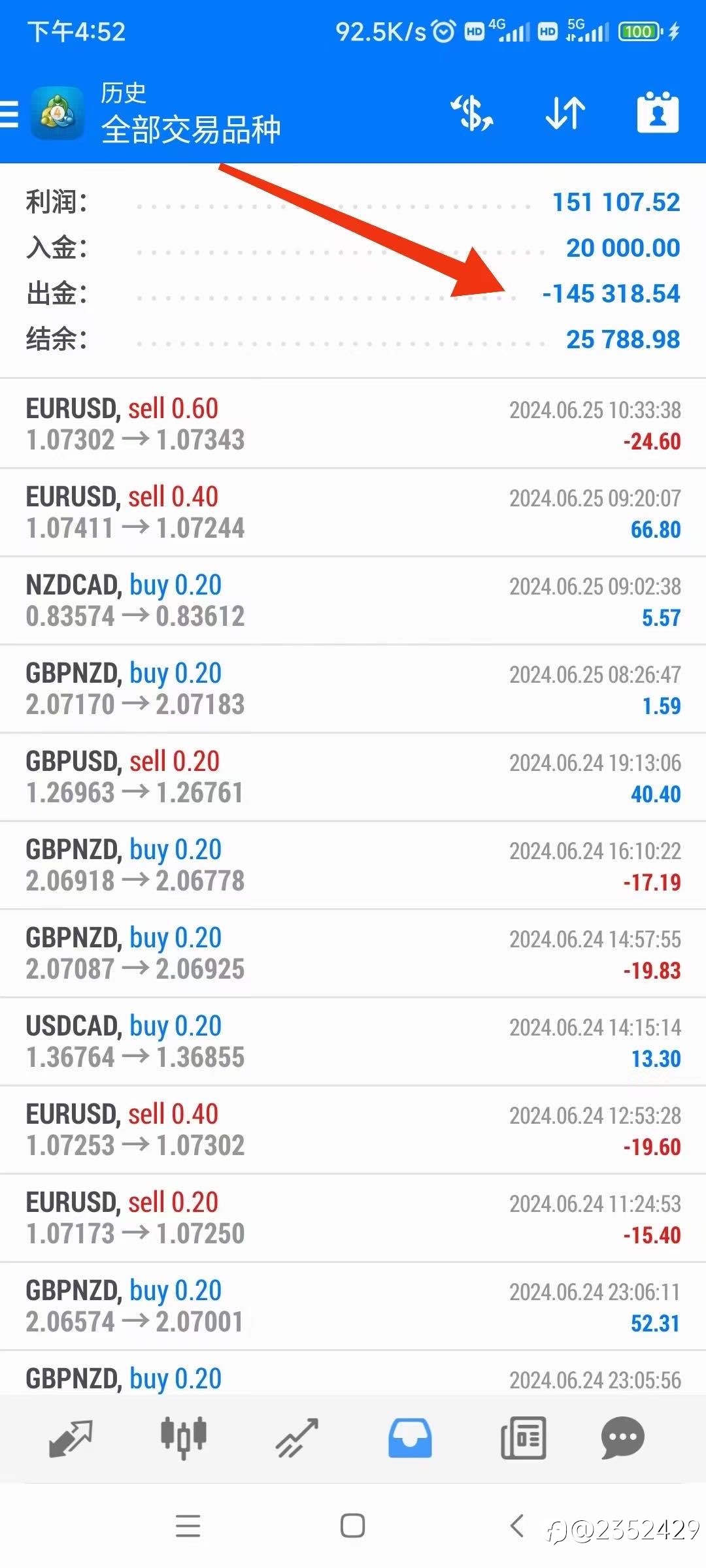
Task: Tap the system back button
Action: point(516,1526)
